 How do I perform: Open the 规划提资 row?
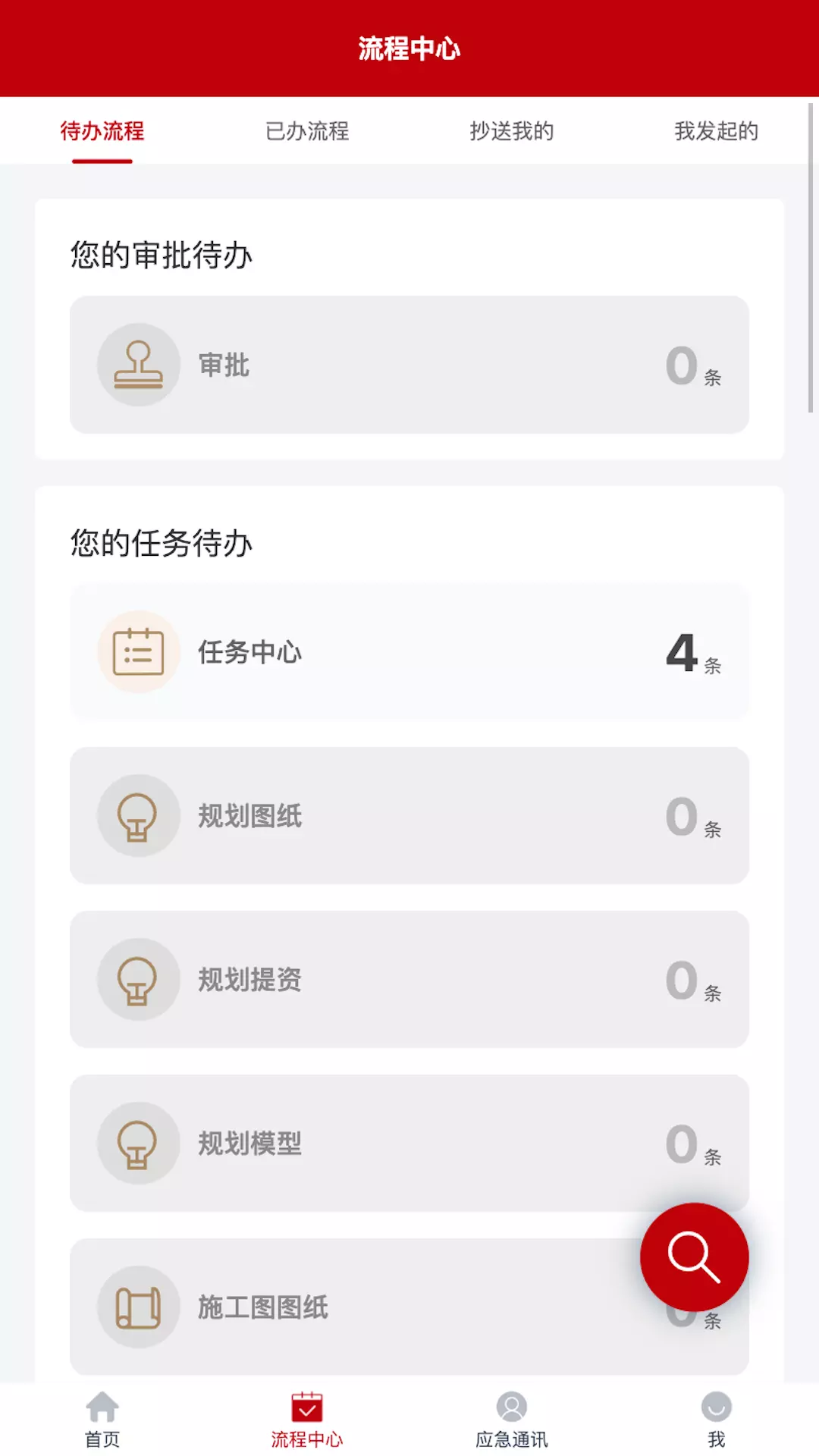point(409,980)
